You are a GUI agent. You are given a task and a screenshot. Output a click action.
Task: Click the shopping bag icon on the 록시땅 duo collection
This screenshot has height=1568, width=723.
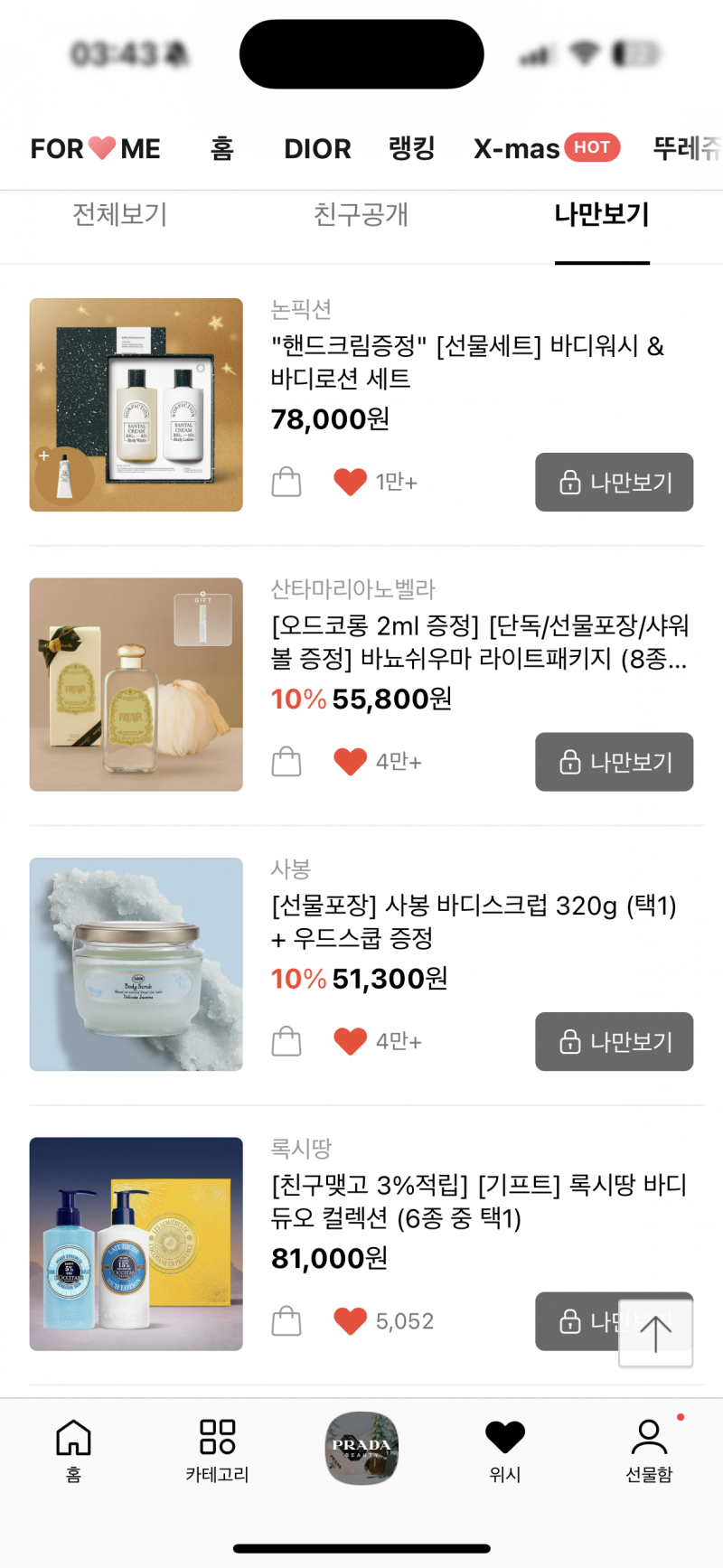286,1321
